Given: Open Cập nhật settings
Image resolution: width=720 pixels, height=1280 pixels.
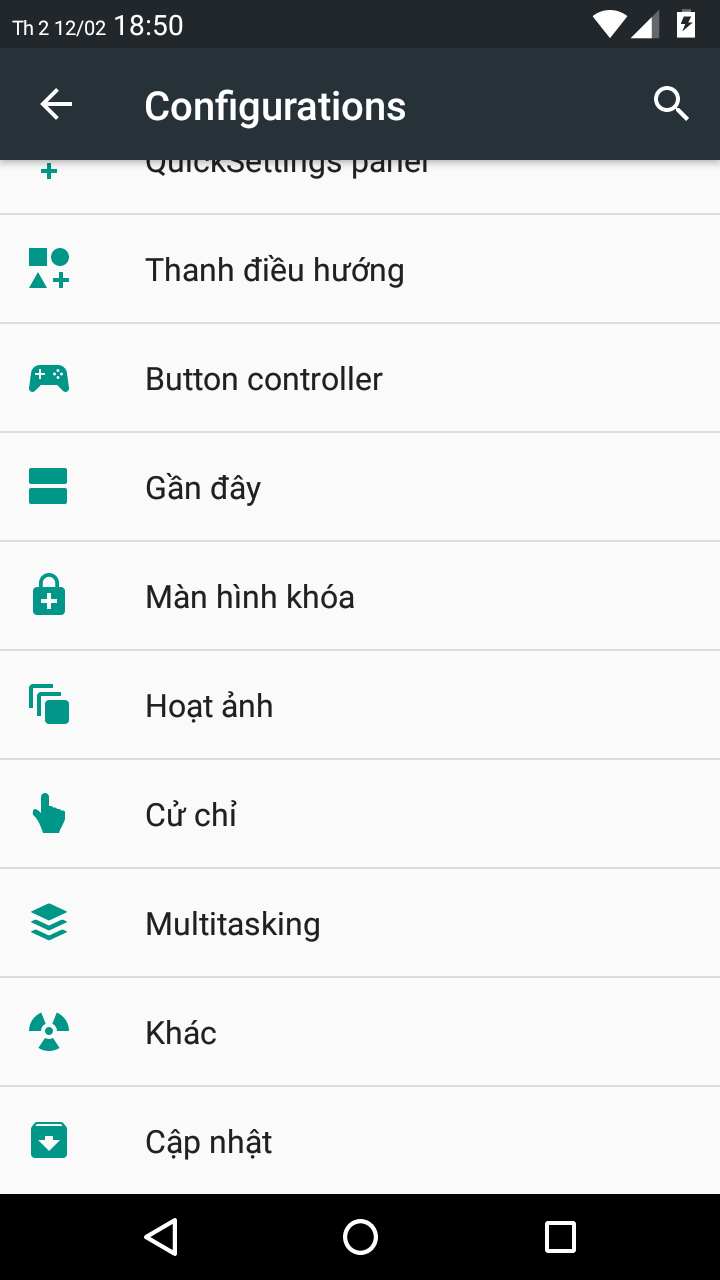Looking at the screenshot, I should 360,1141.
